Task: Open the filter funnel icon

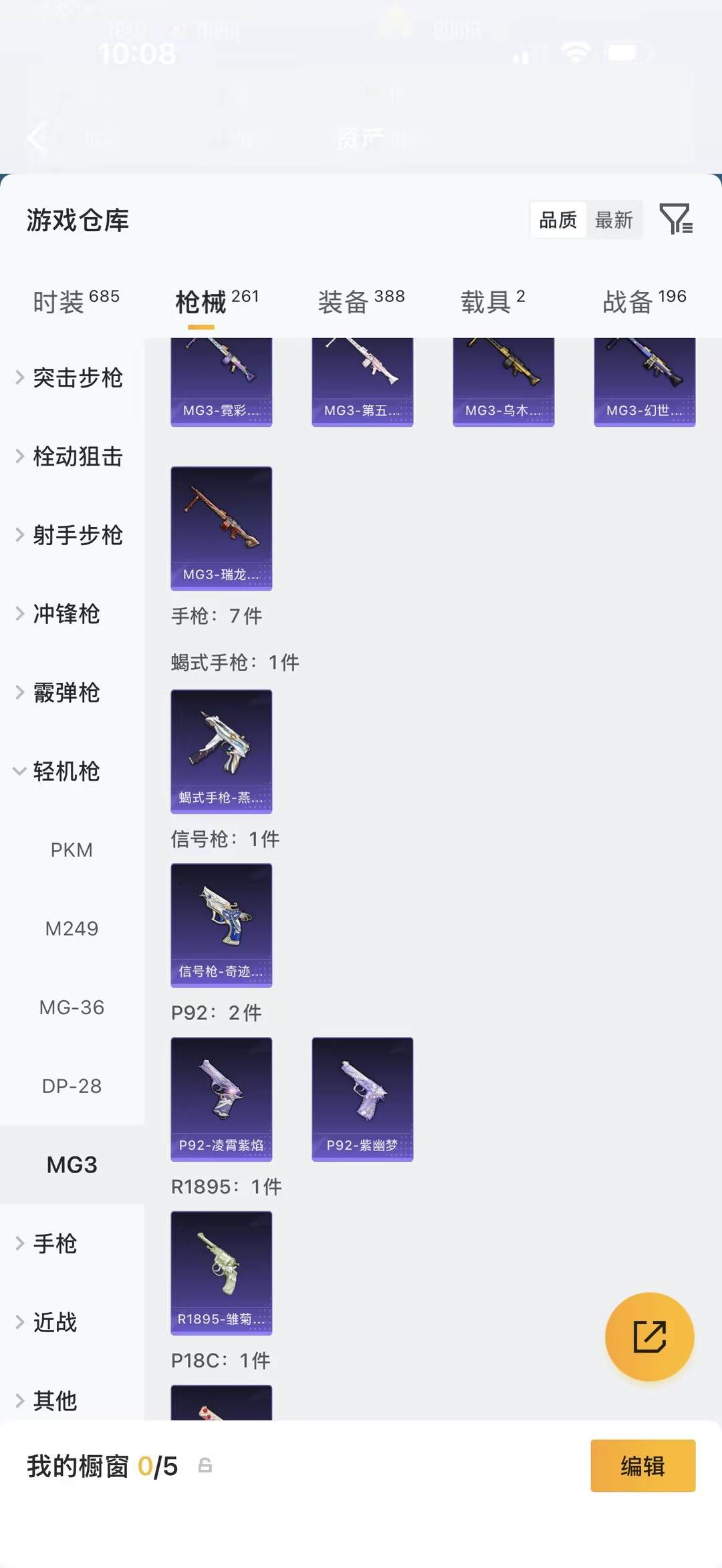Action: point(677,220)
